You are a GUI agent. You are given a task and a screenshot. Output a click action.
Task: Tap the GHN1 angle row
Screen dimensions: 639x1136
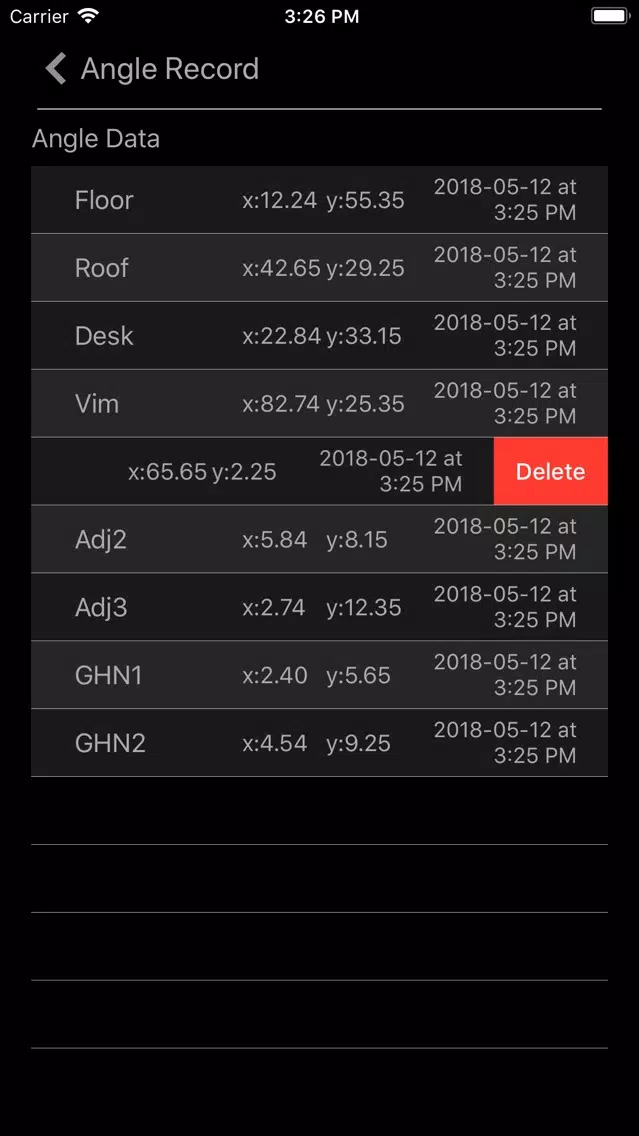[320, 675]
